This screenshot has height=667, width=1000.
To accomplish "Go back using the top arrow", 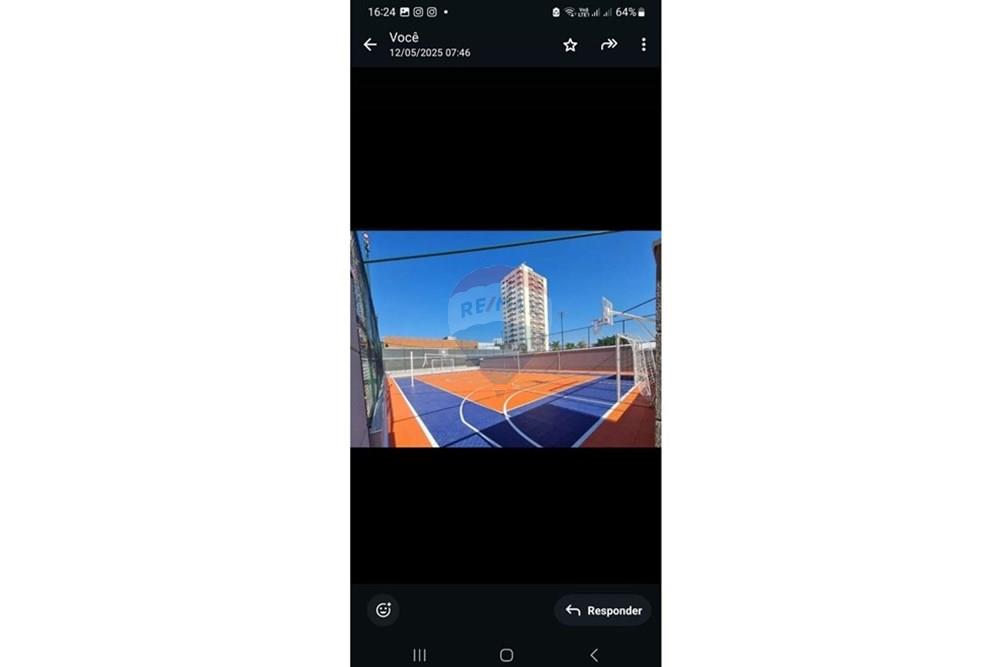I will coord(370,45).
